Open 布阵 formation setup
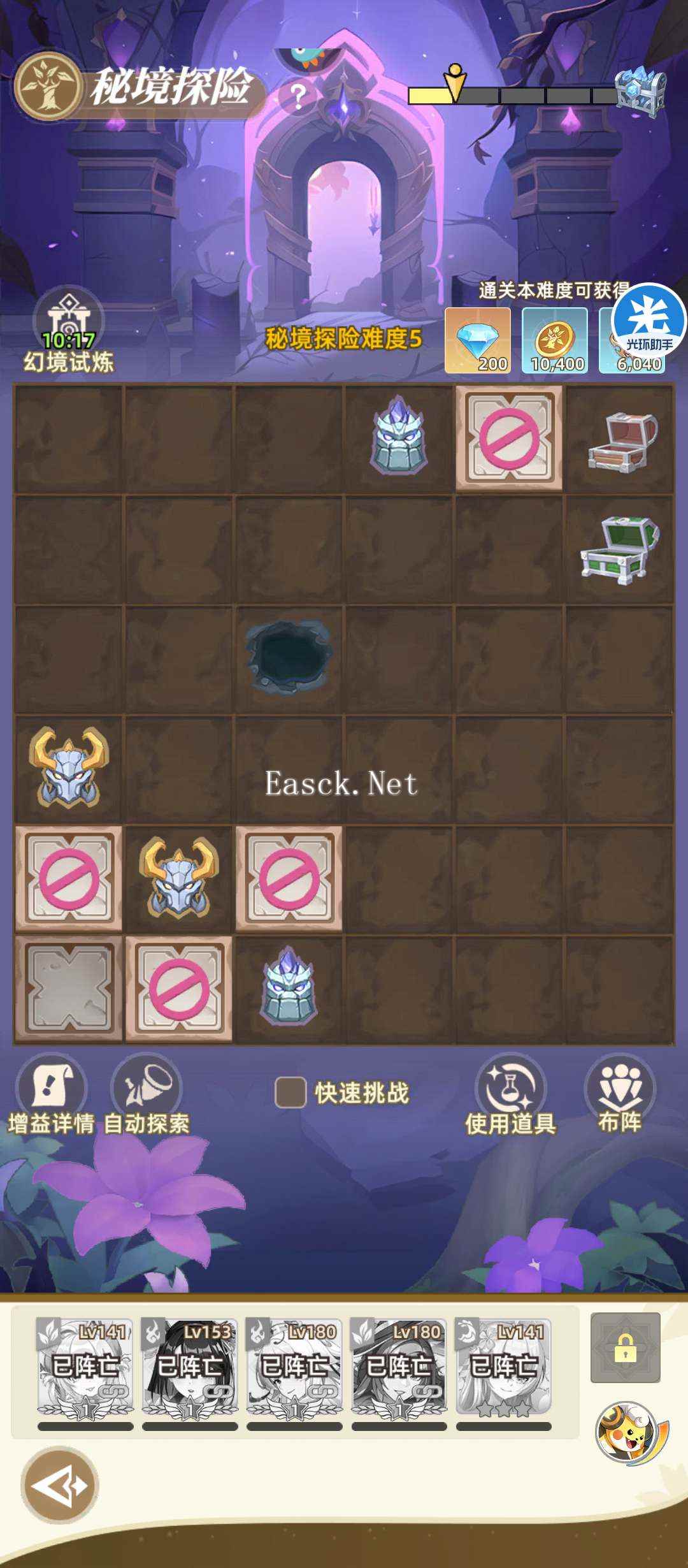Viewport: 688px width, 1568px height. (620, 1091)
